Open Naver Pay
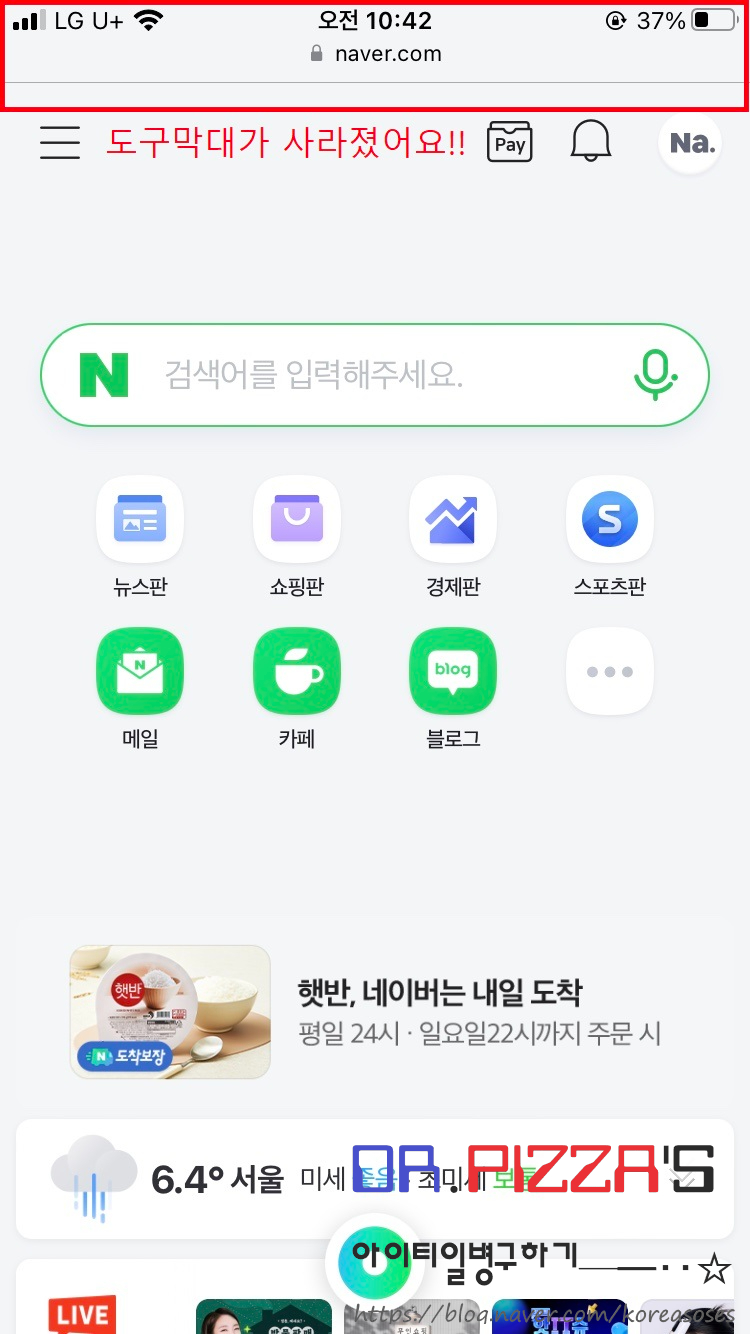The height and width of the screenshot is (1334, 750). click(x=509, y=143)
